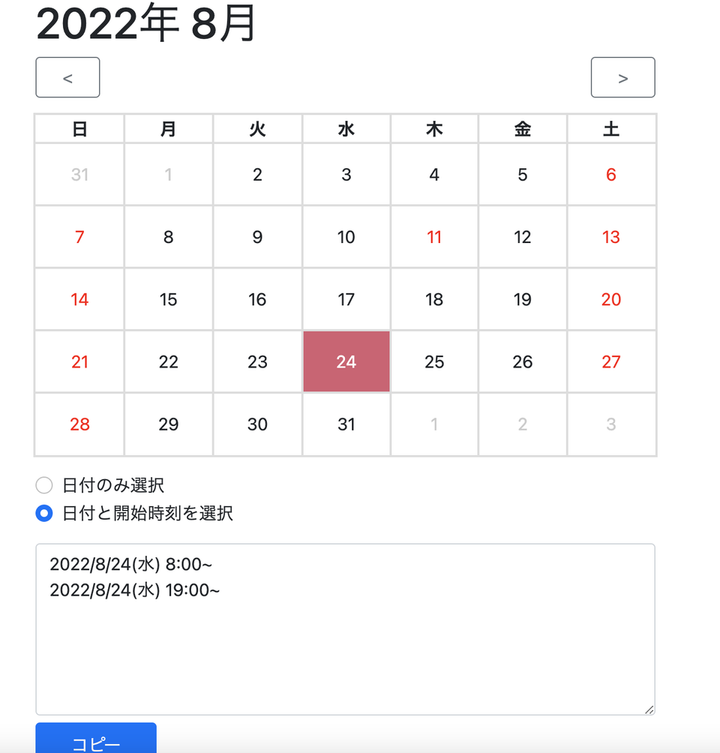Select August 31 in the calendar

pos(346,424)
